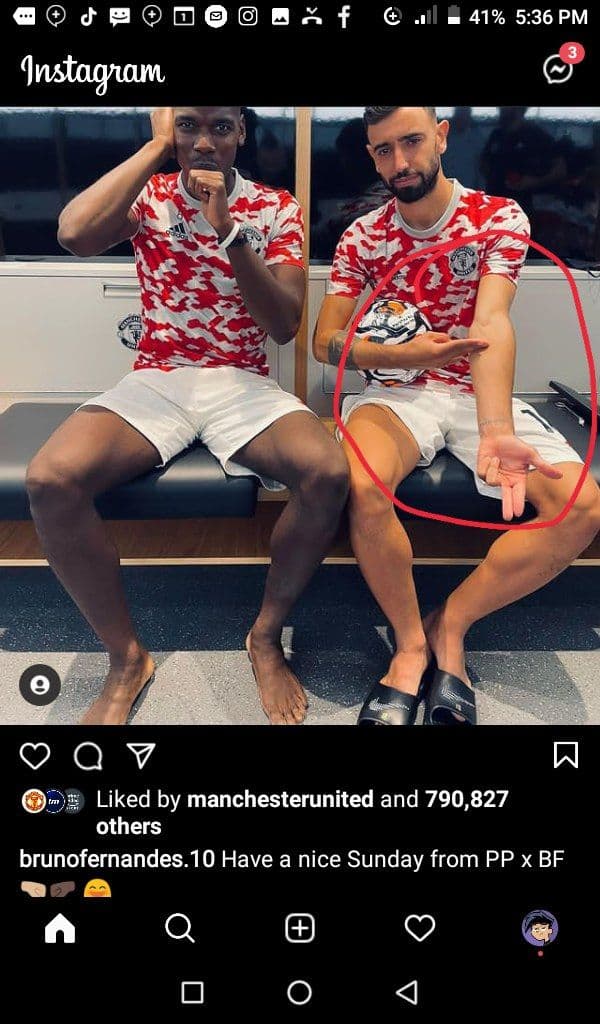The width and height of the screenshot is (600, 1024).
Task: Open the Activity heart tab
Action: [420, 928]
